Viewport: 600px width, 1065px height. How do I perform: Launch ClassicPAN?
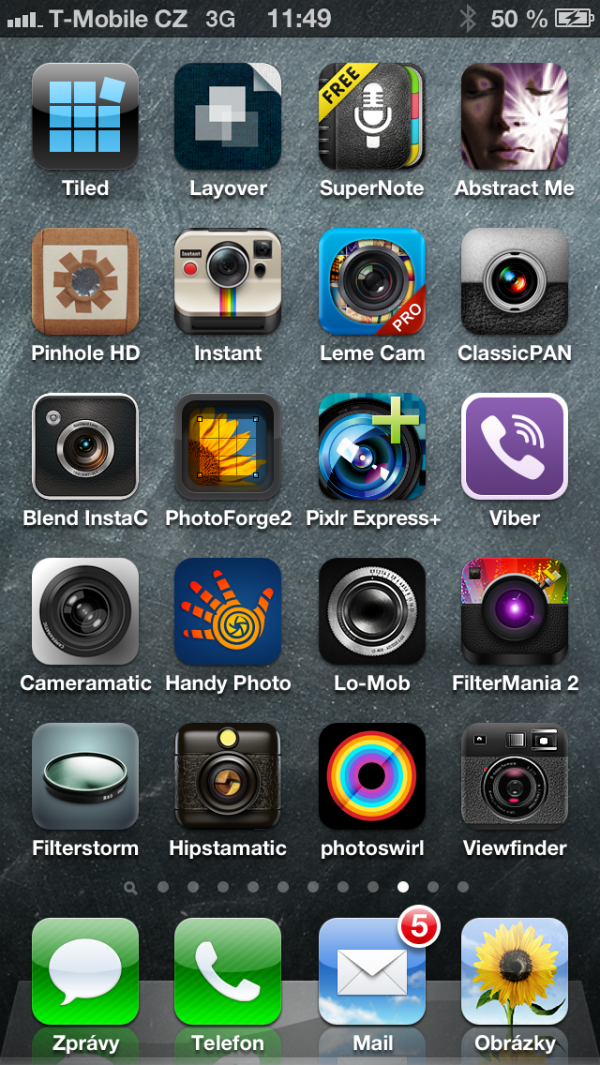coord(514,281)
